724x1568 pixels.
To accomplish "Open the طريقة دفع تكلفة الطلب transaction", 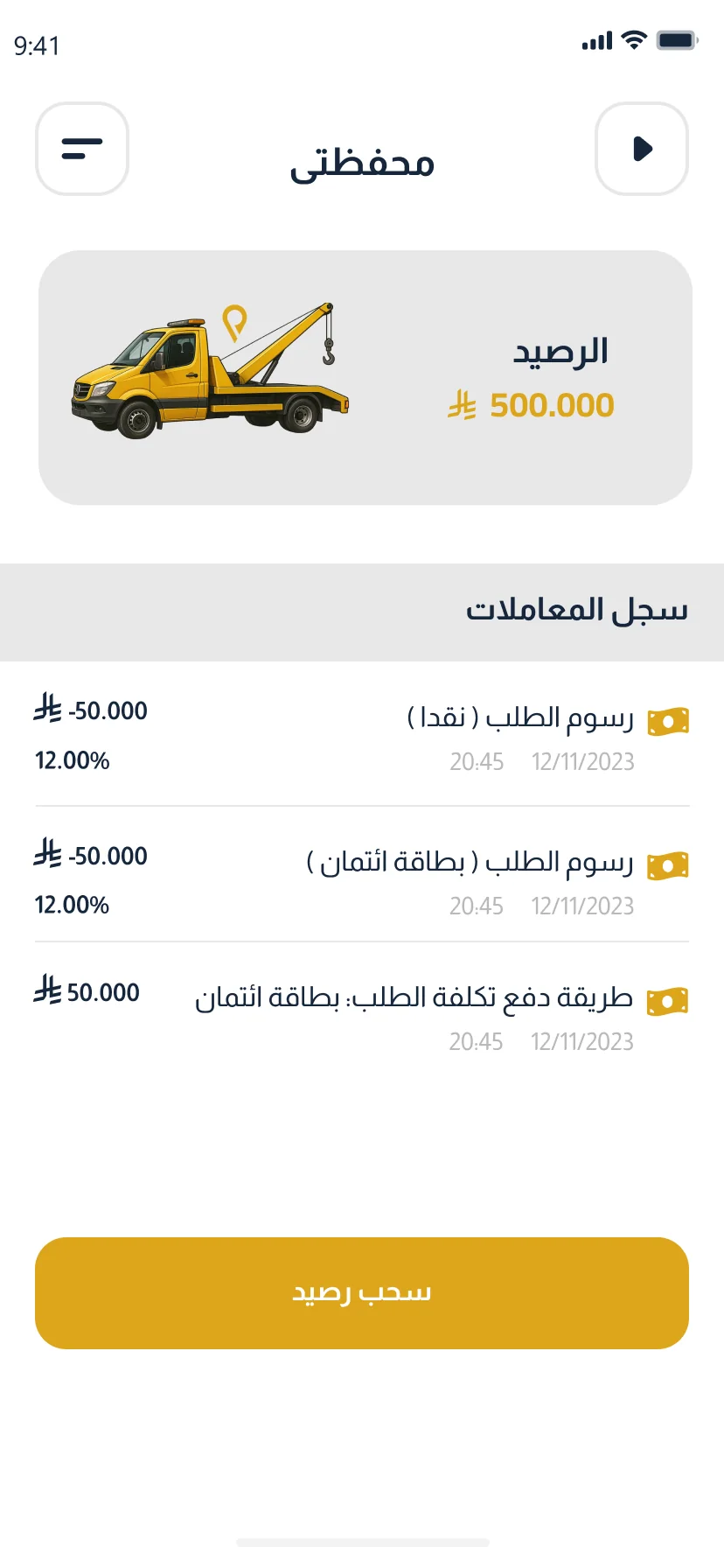I will (362, 1011).
